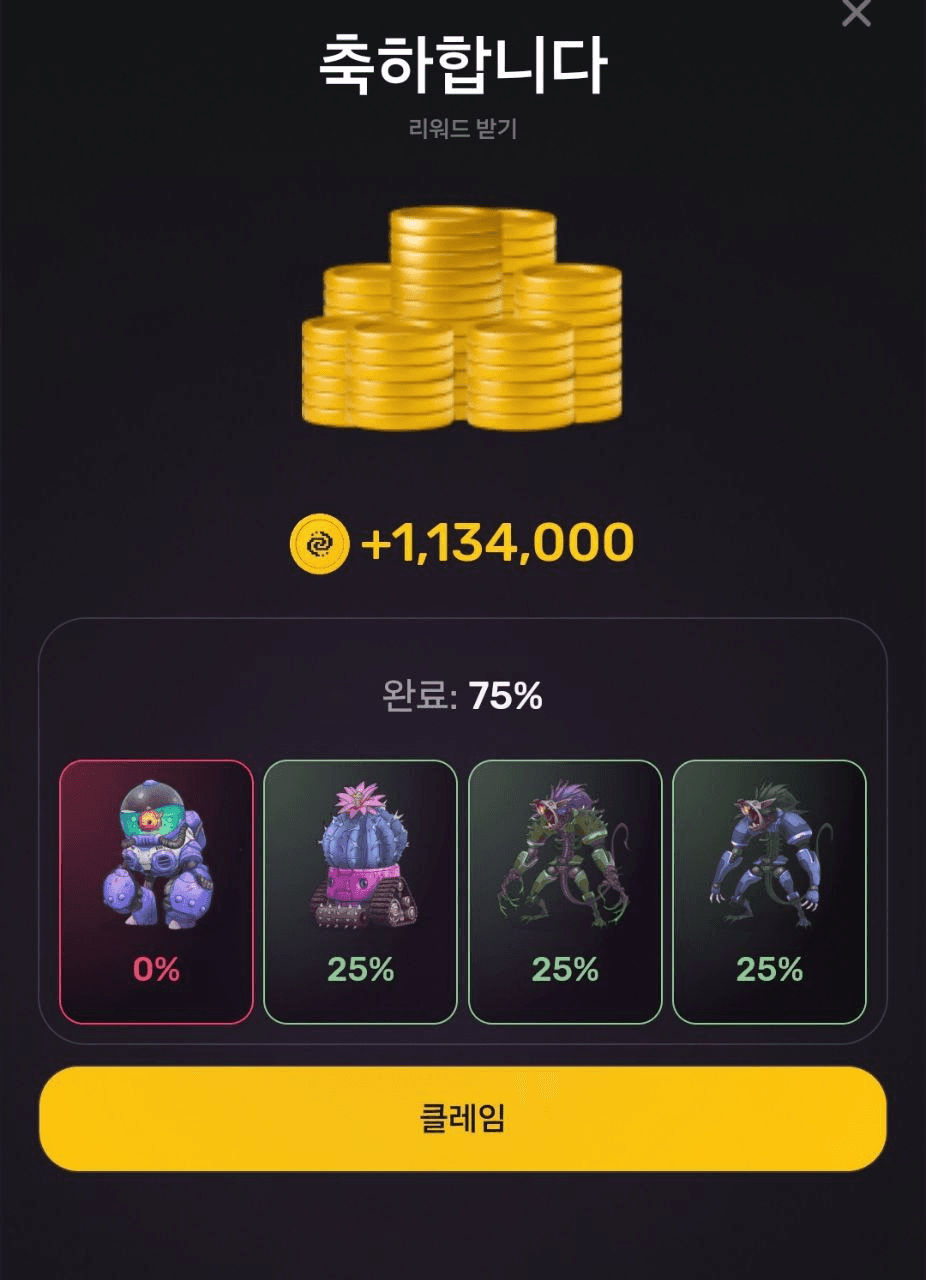The width and height of the screenshot is (926, 1280).
Task: Tap the yellow 클레임 button
Action: pos(463,1118)
